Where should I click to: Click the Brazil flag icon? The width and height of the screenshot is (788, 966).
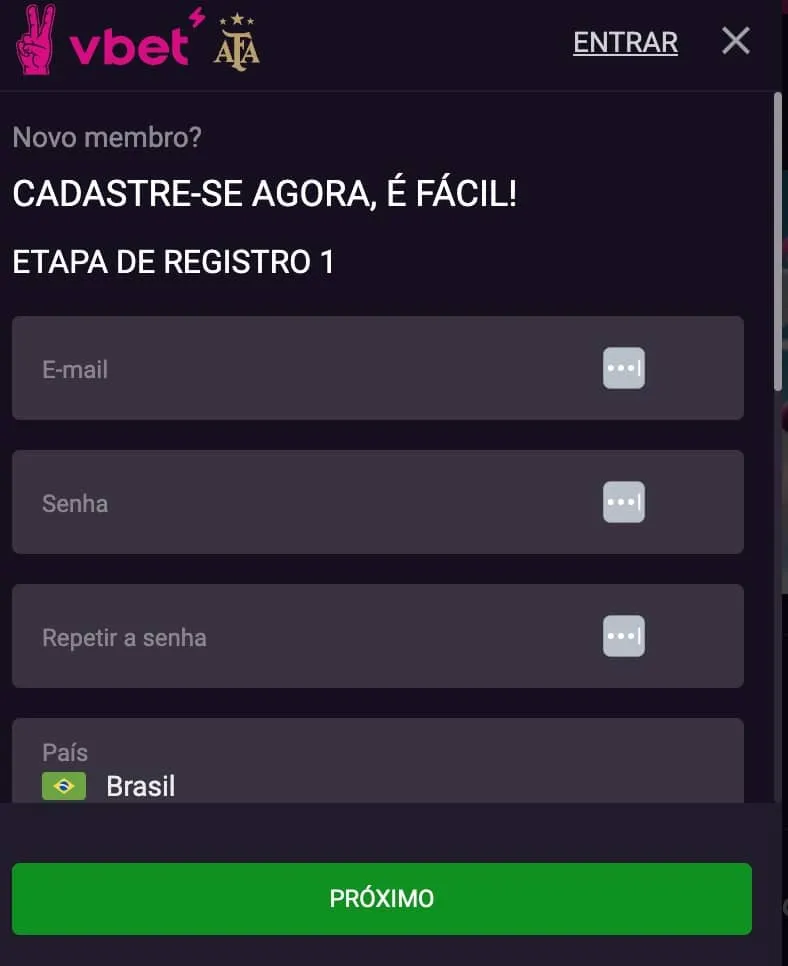point(66,786)
